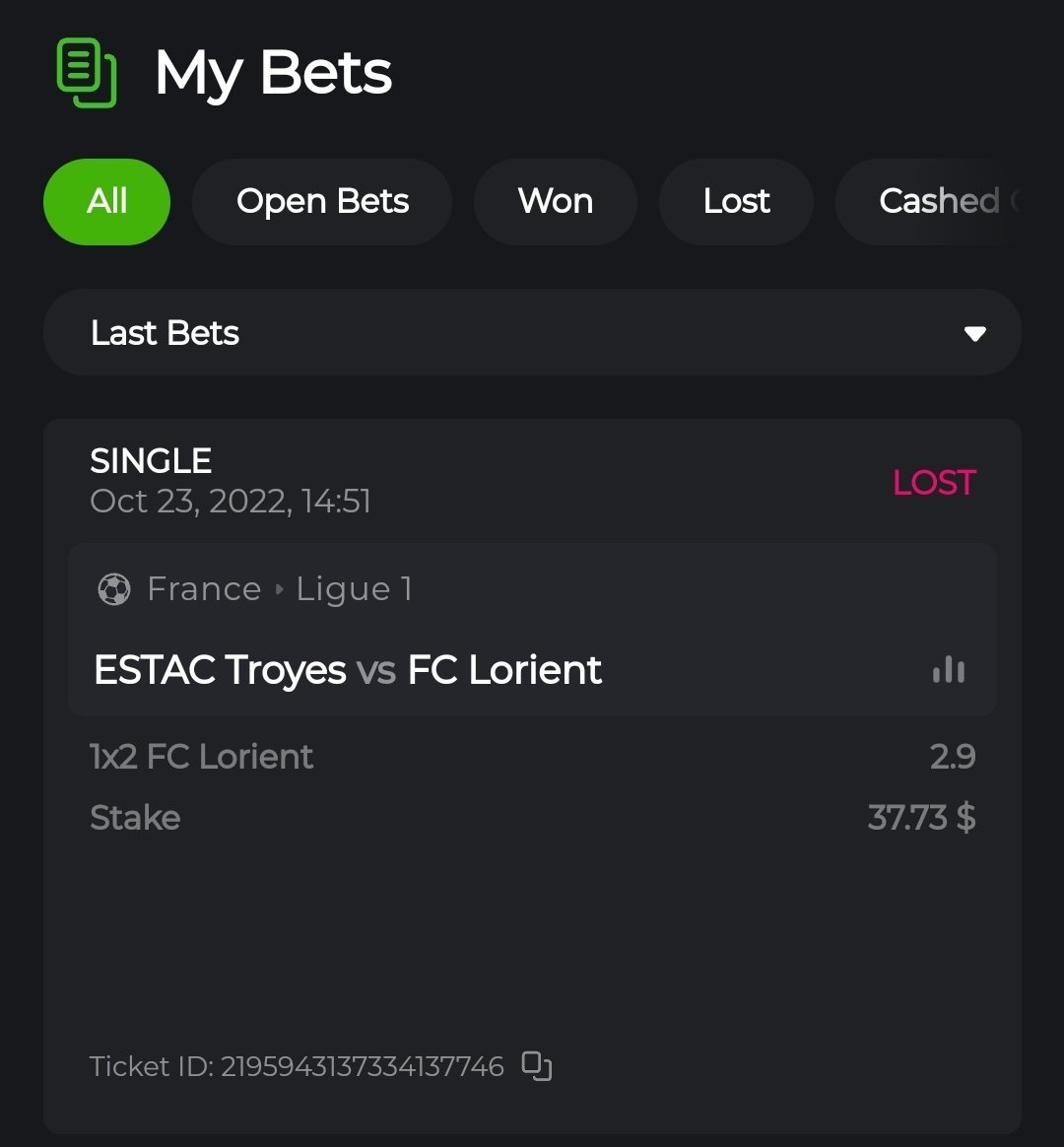Select the All filter chip
The width and height of the screenshot is (1064, 1147).
[x=106, y=201]
